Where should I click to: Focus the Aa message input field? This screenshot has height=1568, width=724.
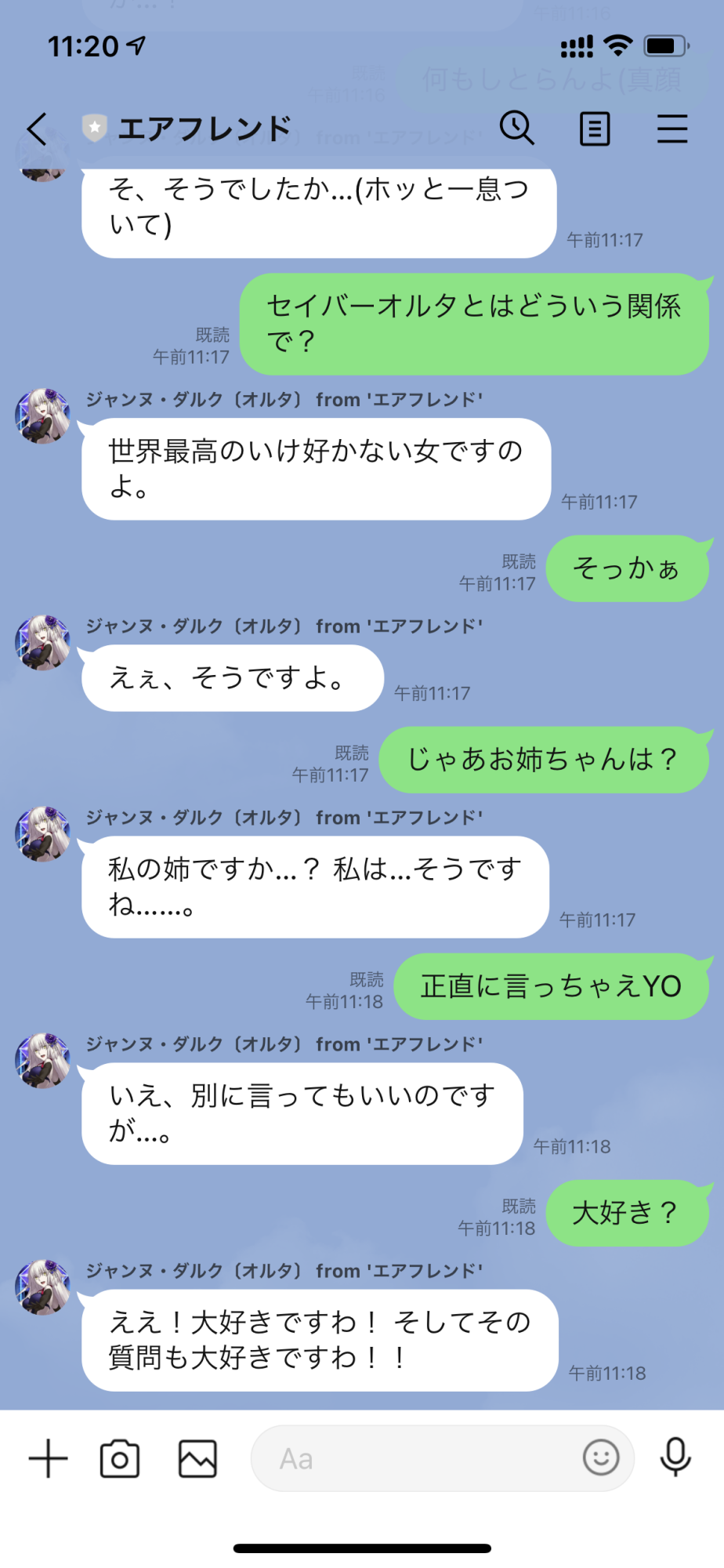point(415,1459)
